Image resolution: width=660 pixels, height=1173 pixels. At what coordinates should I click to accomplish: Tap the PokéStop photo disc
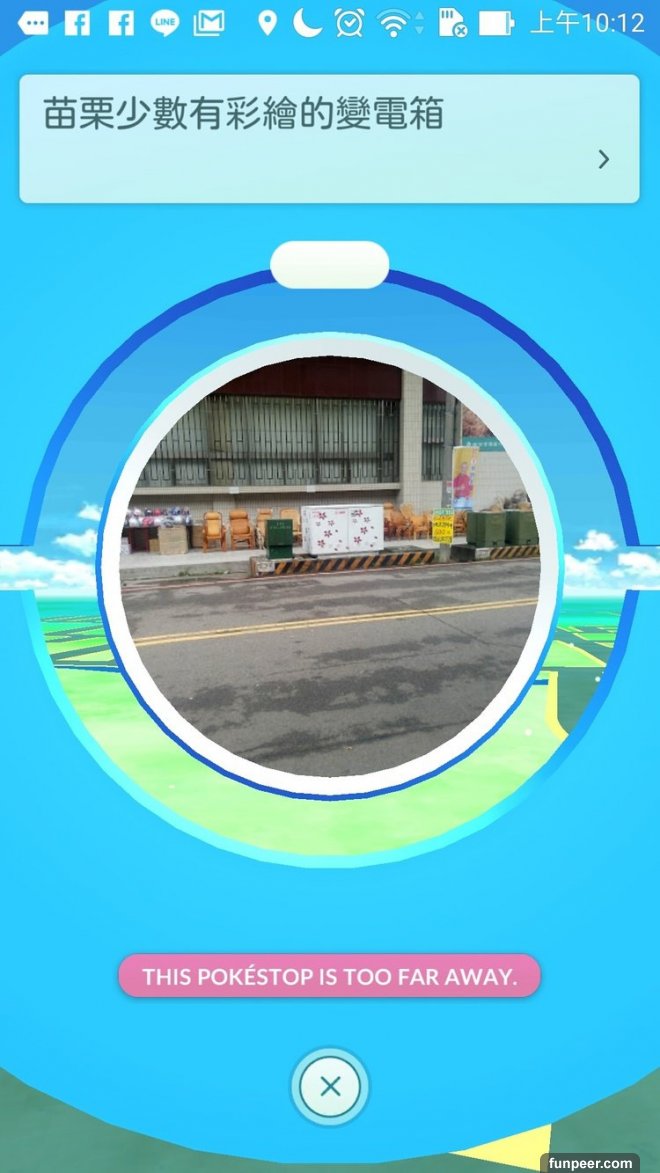click(x=330, y=566)
